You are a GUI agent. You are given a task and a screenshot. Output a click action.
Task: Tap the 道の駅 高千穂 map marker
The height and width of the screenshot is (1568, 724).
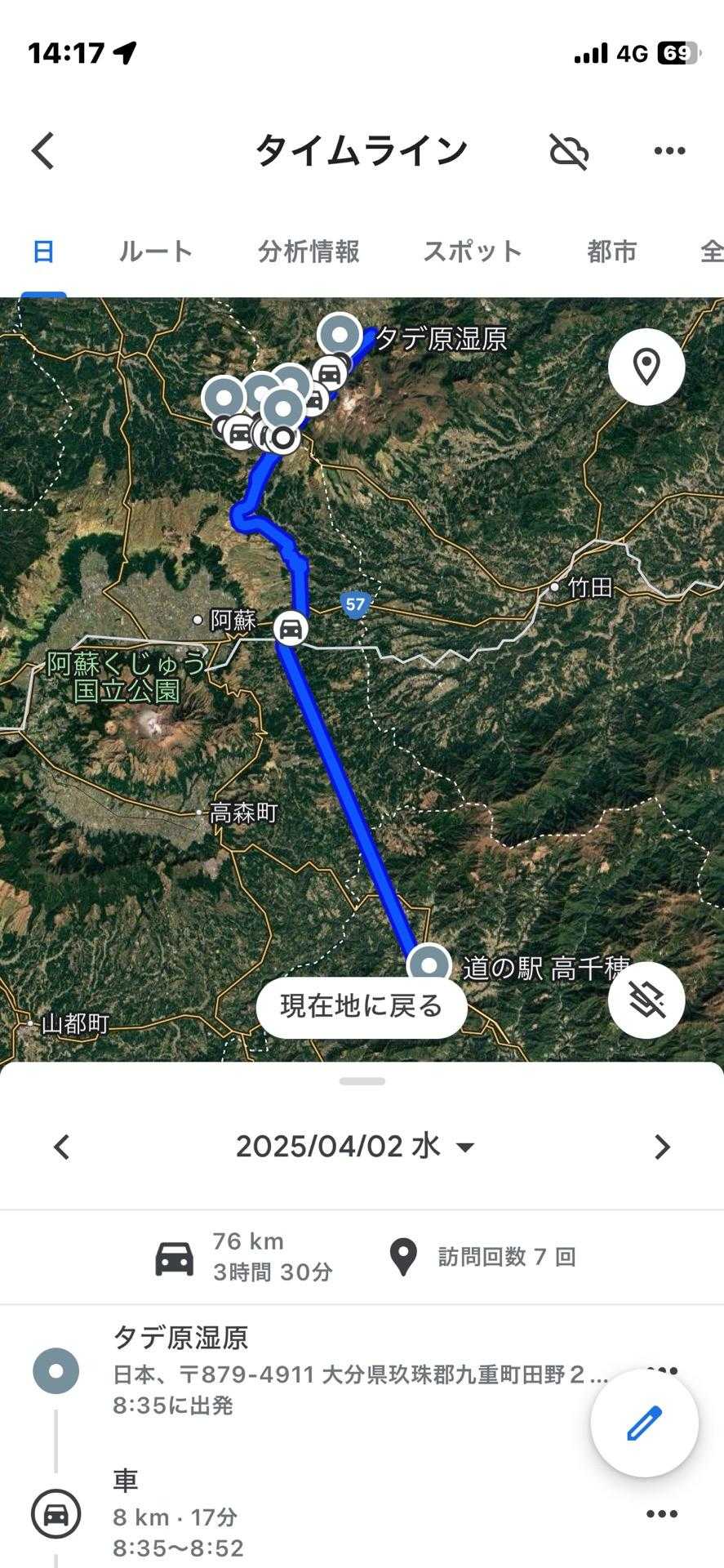pyautogui.click(x=429, y=964)
